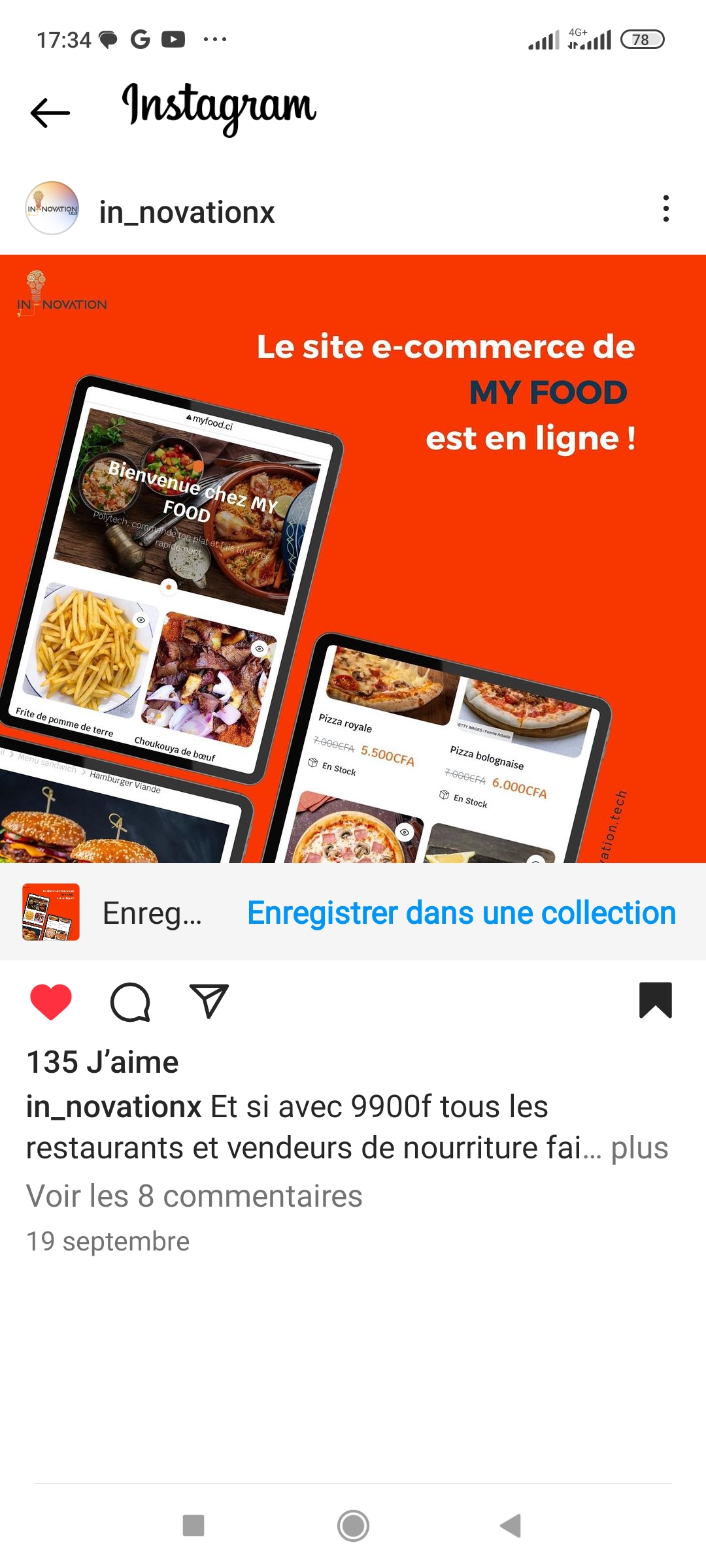This screenshot has height=1568, width=706.
Task: Tap the system home button
Action: click(353, 1526)
